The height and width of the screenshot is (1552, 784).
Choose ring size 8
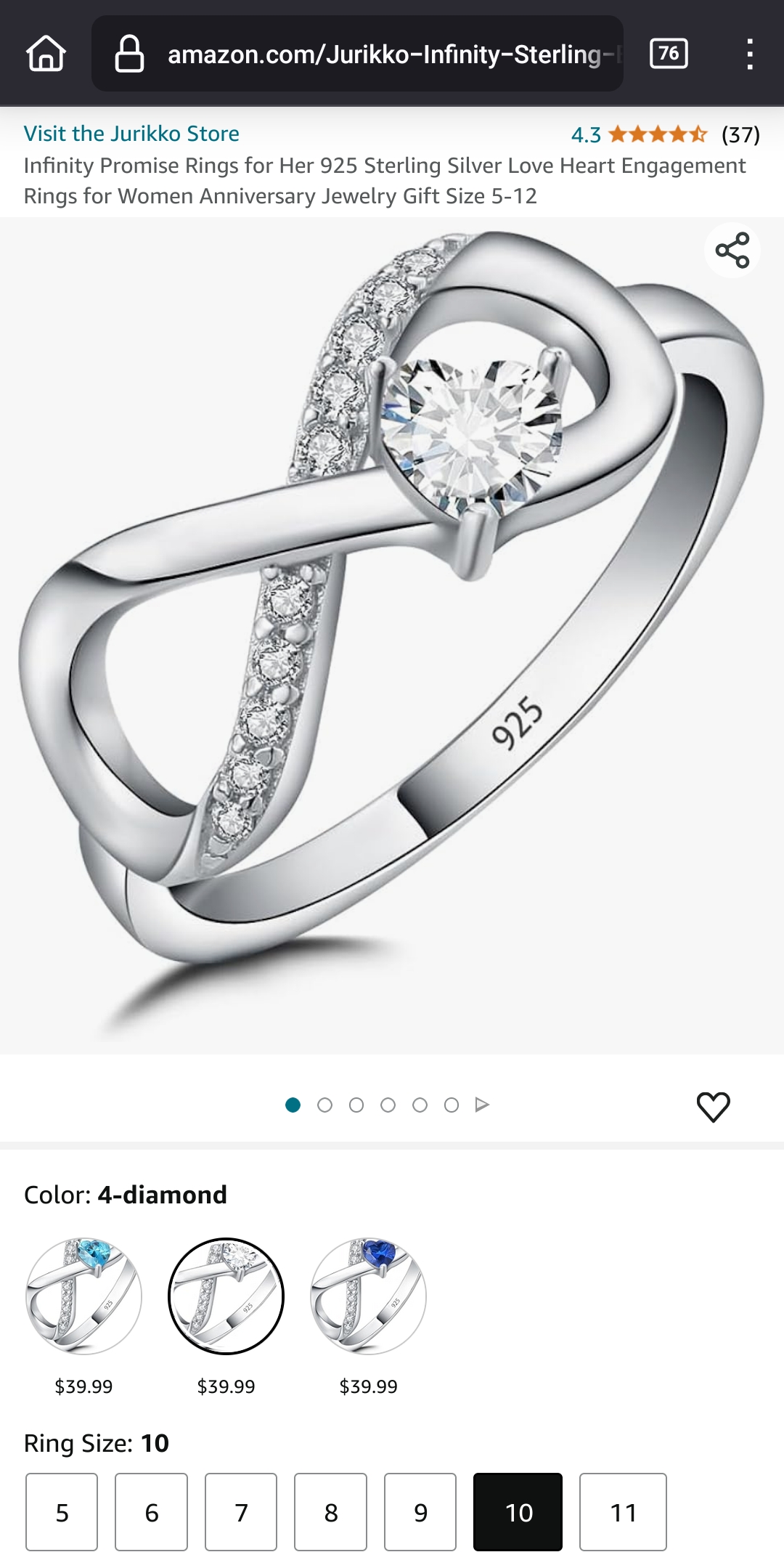[330, 1512]
